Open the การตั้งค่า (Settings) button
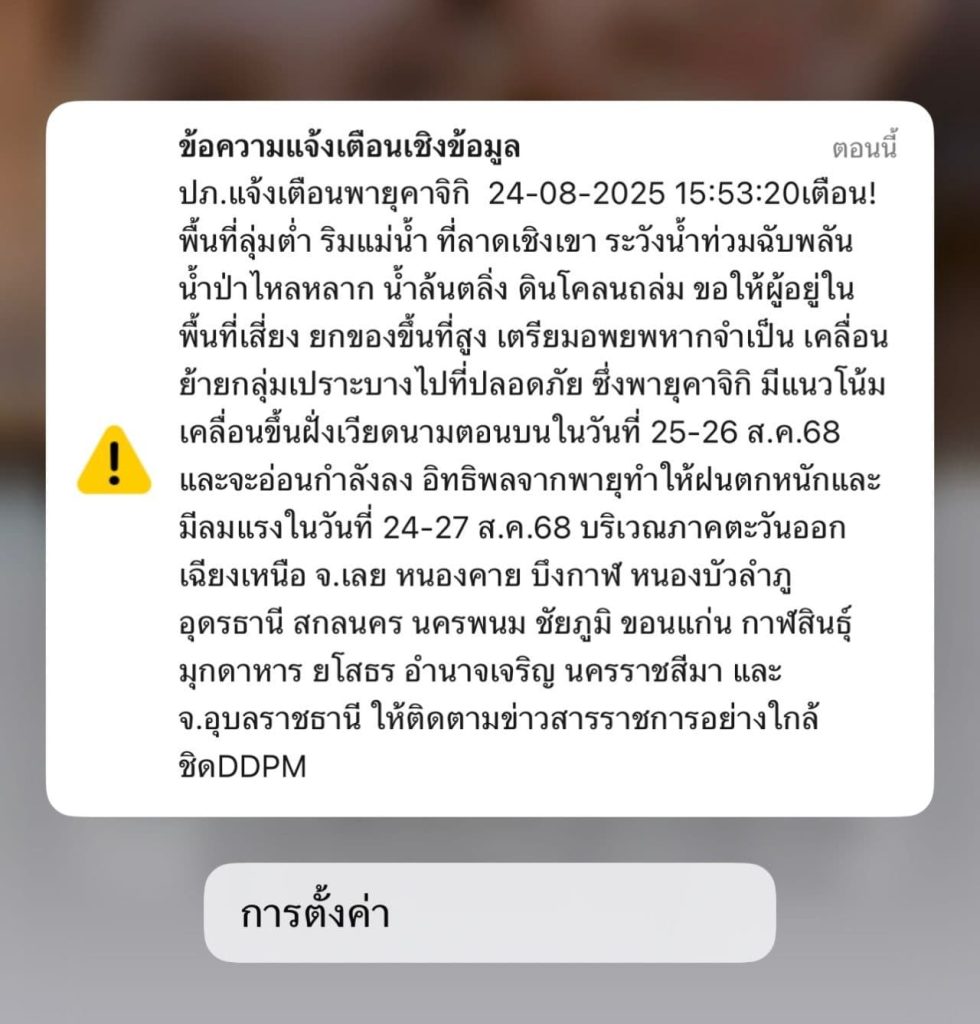980x1024 pixels. (x=489, y=913)
